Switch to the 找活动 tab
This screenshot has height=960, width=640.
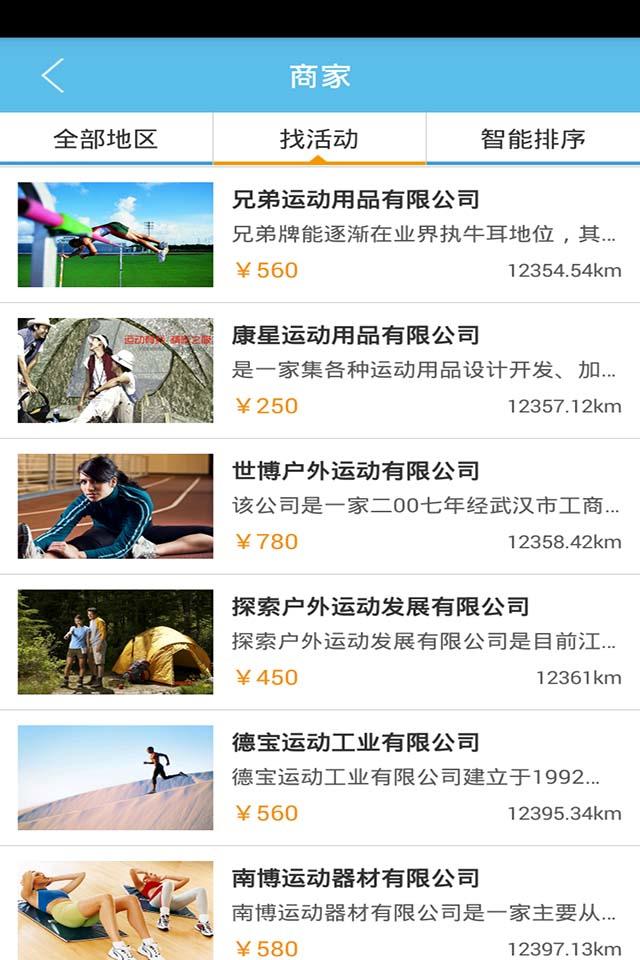tap(319, 139)
